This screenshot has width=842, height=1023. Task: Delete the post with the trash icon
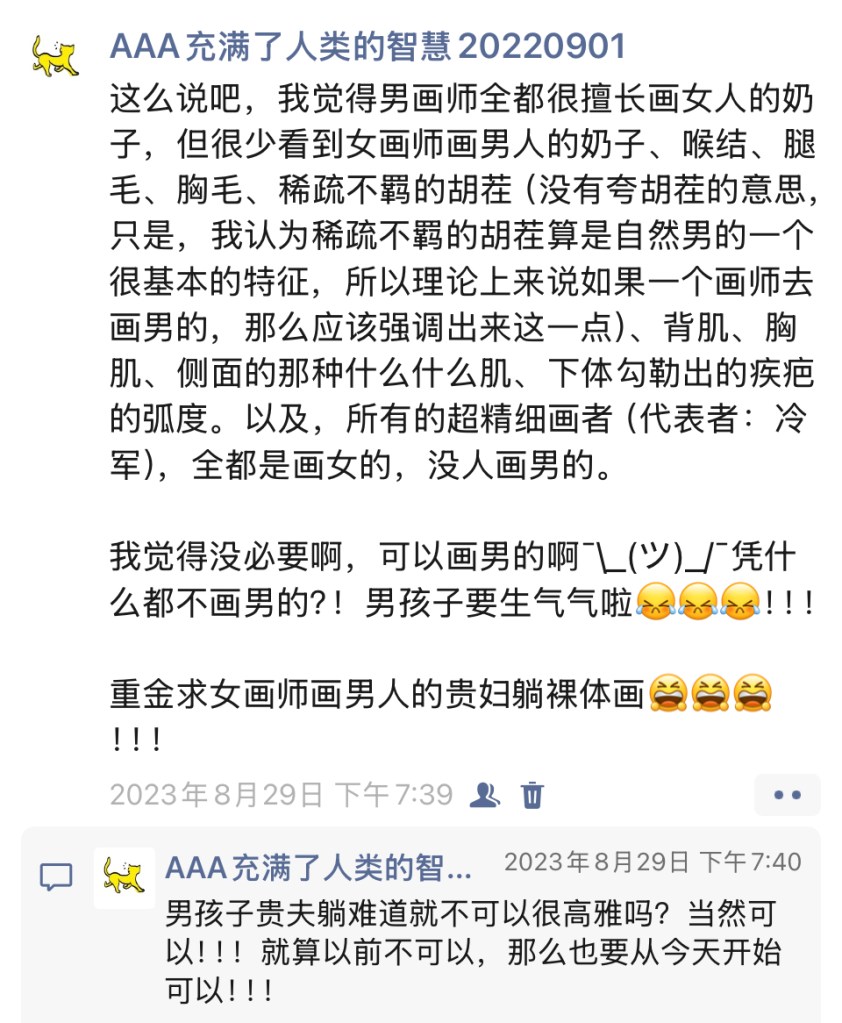click(533, 795)
